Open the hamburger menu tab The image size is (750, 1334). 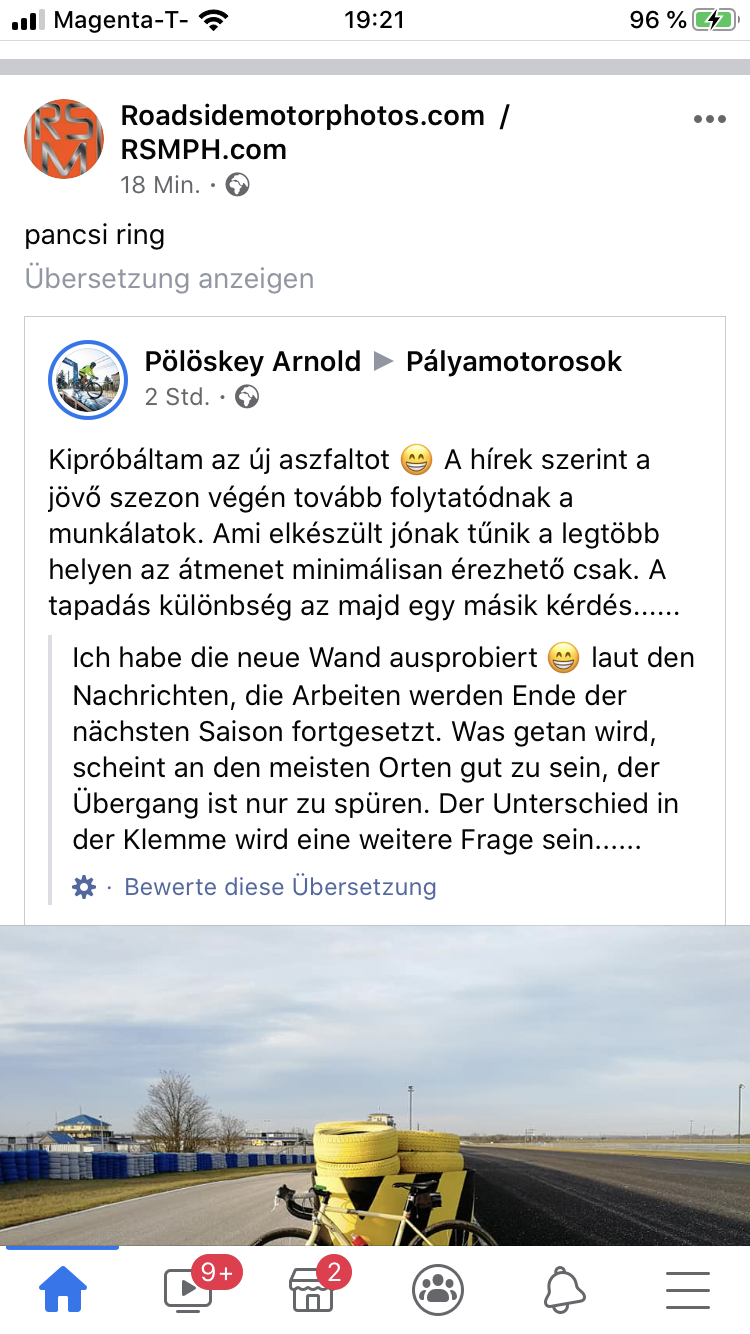click(687, 1290)
